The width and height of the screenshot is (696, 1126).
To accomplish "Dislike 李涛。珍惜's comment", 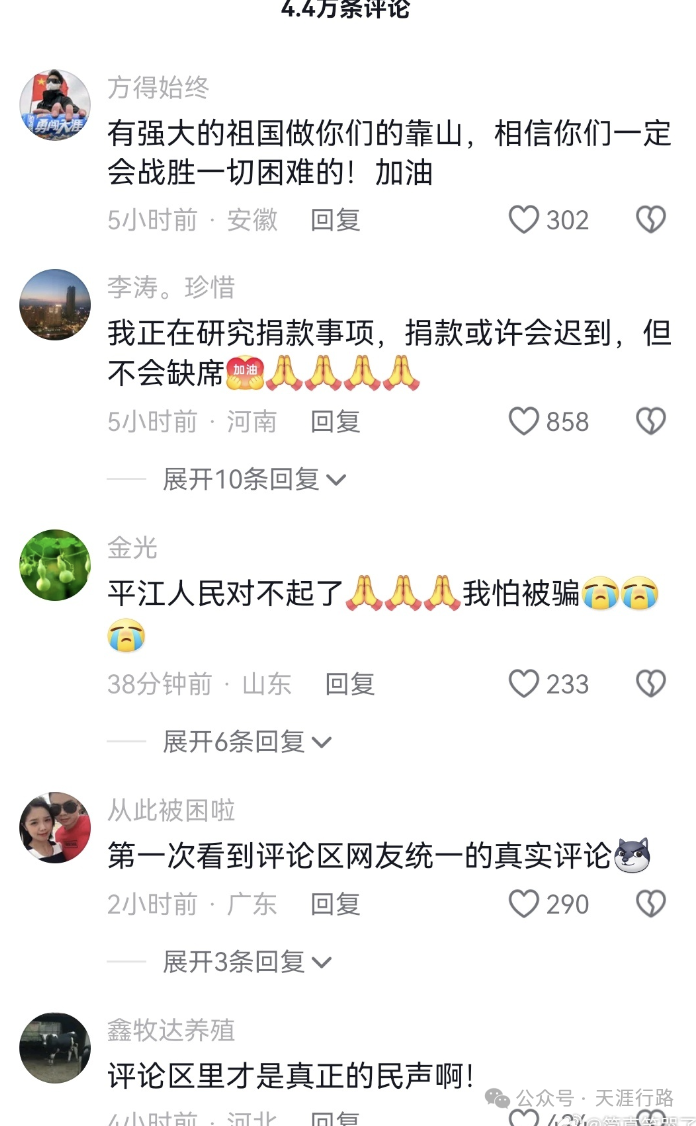I will (651, 422).
